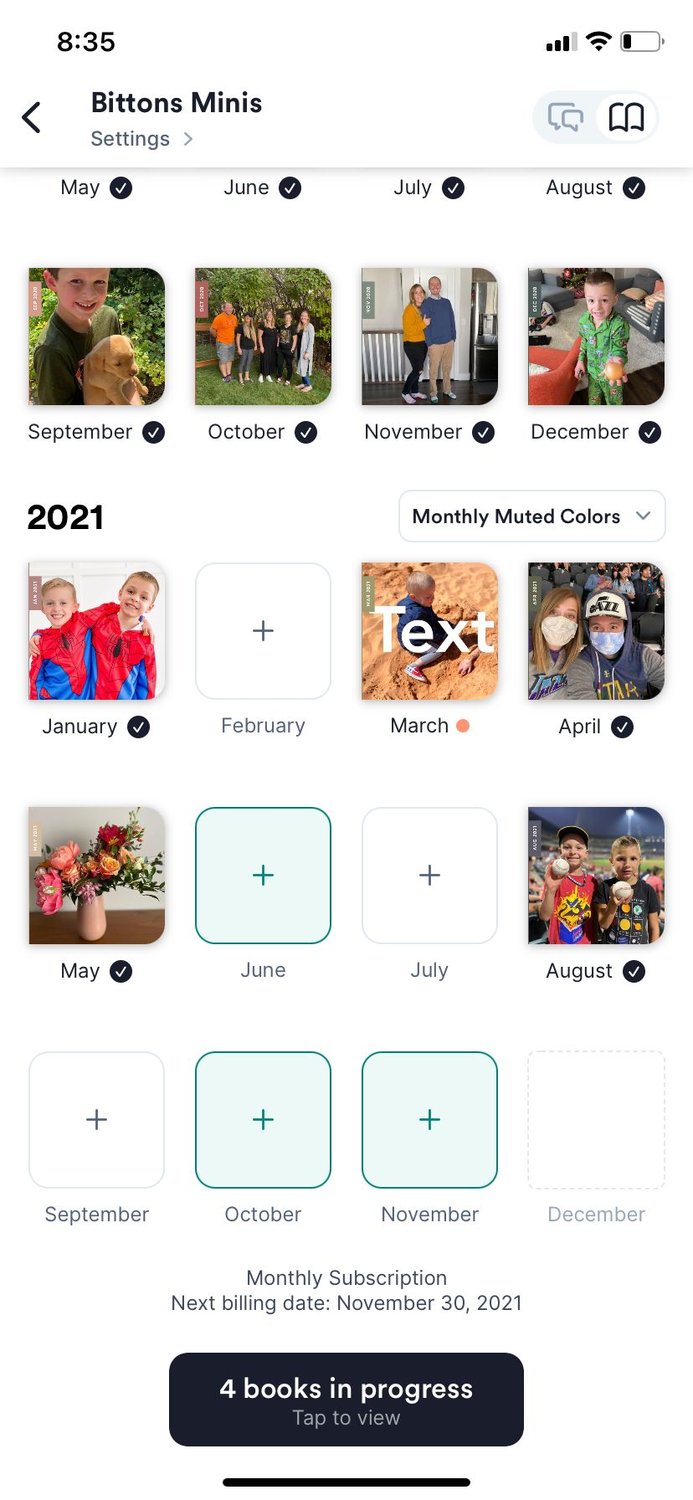Add a book for July 2021

(x=430, y=875)
